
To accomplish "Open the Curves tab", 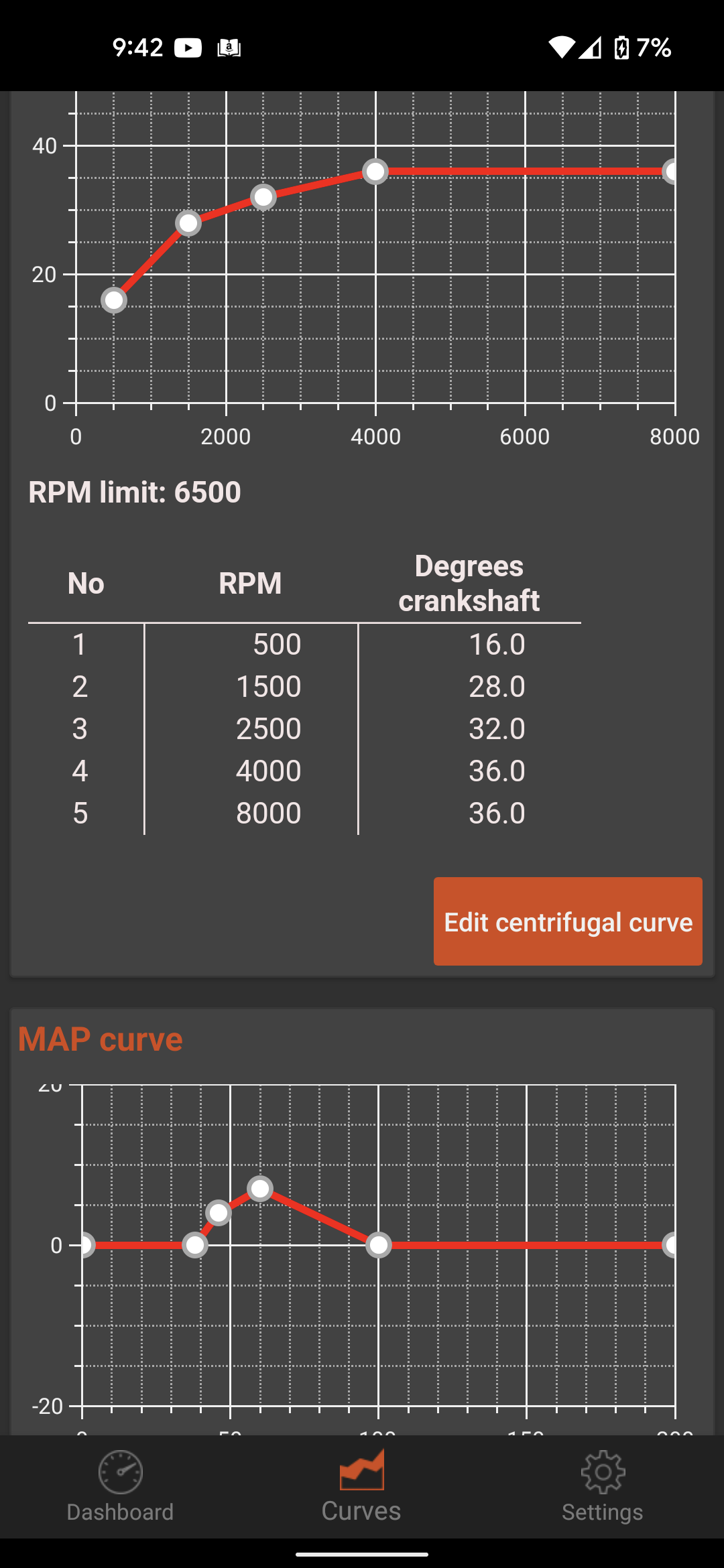I will tap(361, 1486).
